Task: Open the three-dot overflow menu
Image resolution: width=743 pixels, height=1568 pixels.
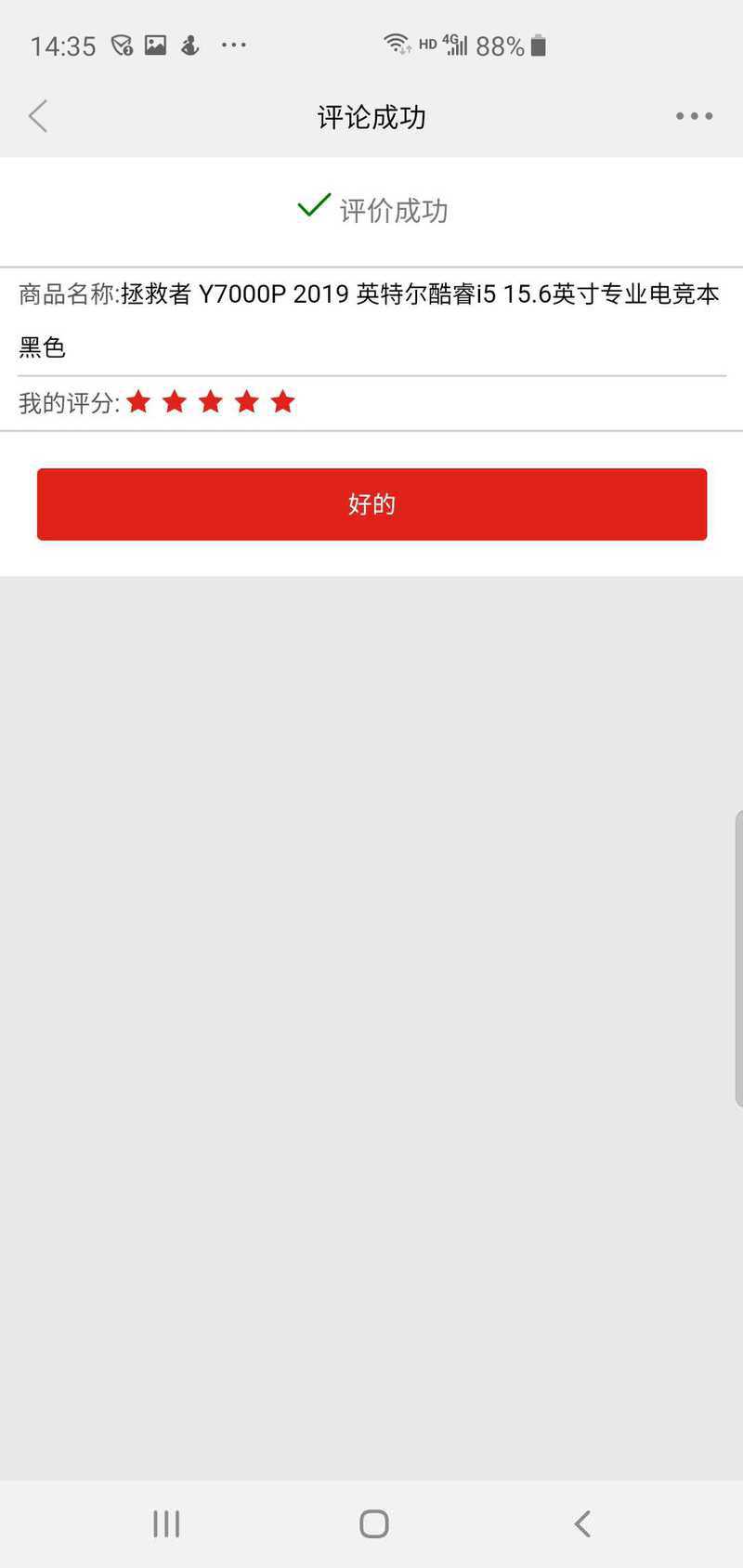Action: tap(694, 116)
